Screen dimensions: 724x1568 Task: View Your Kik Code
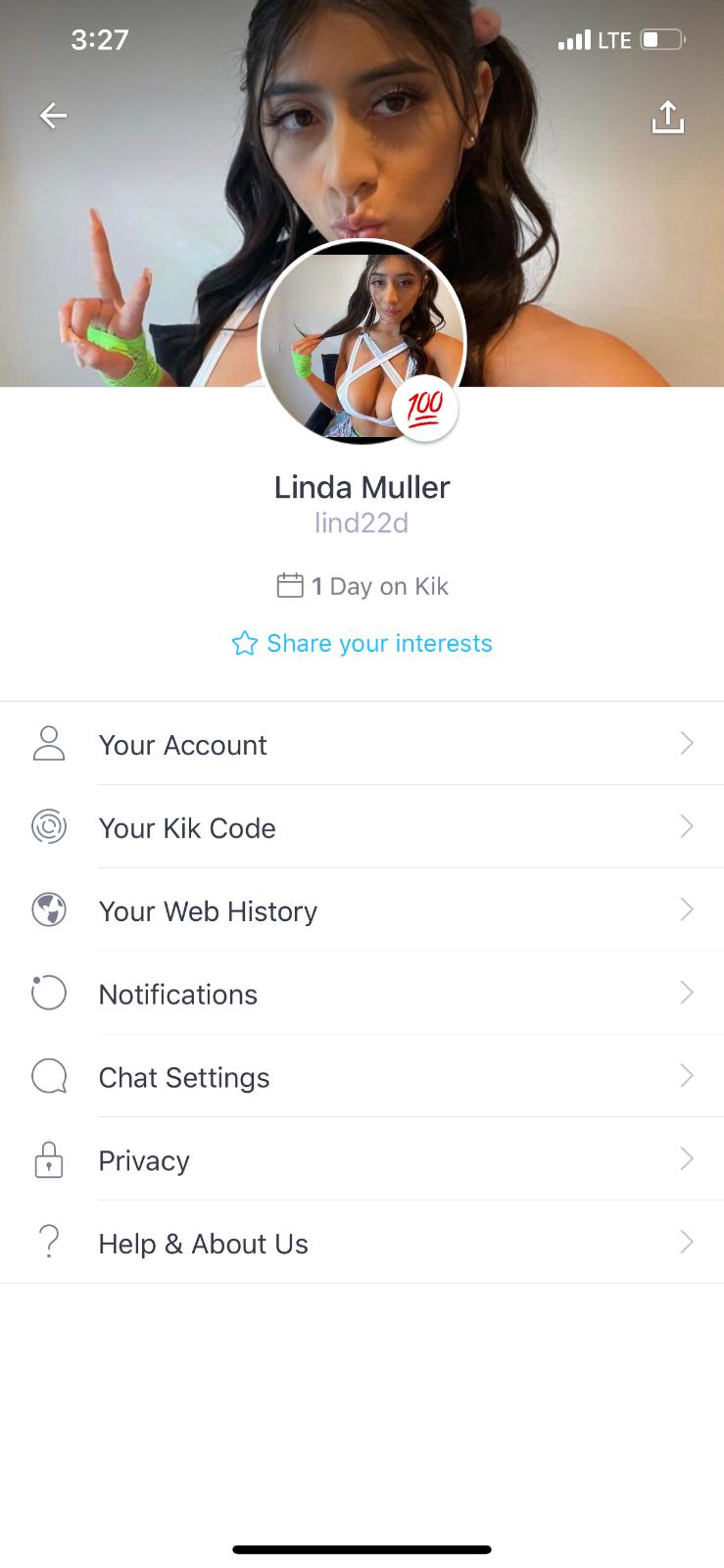(x=362, y=827)
